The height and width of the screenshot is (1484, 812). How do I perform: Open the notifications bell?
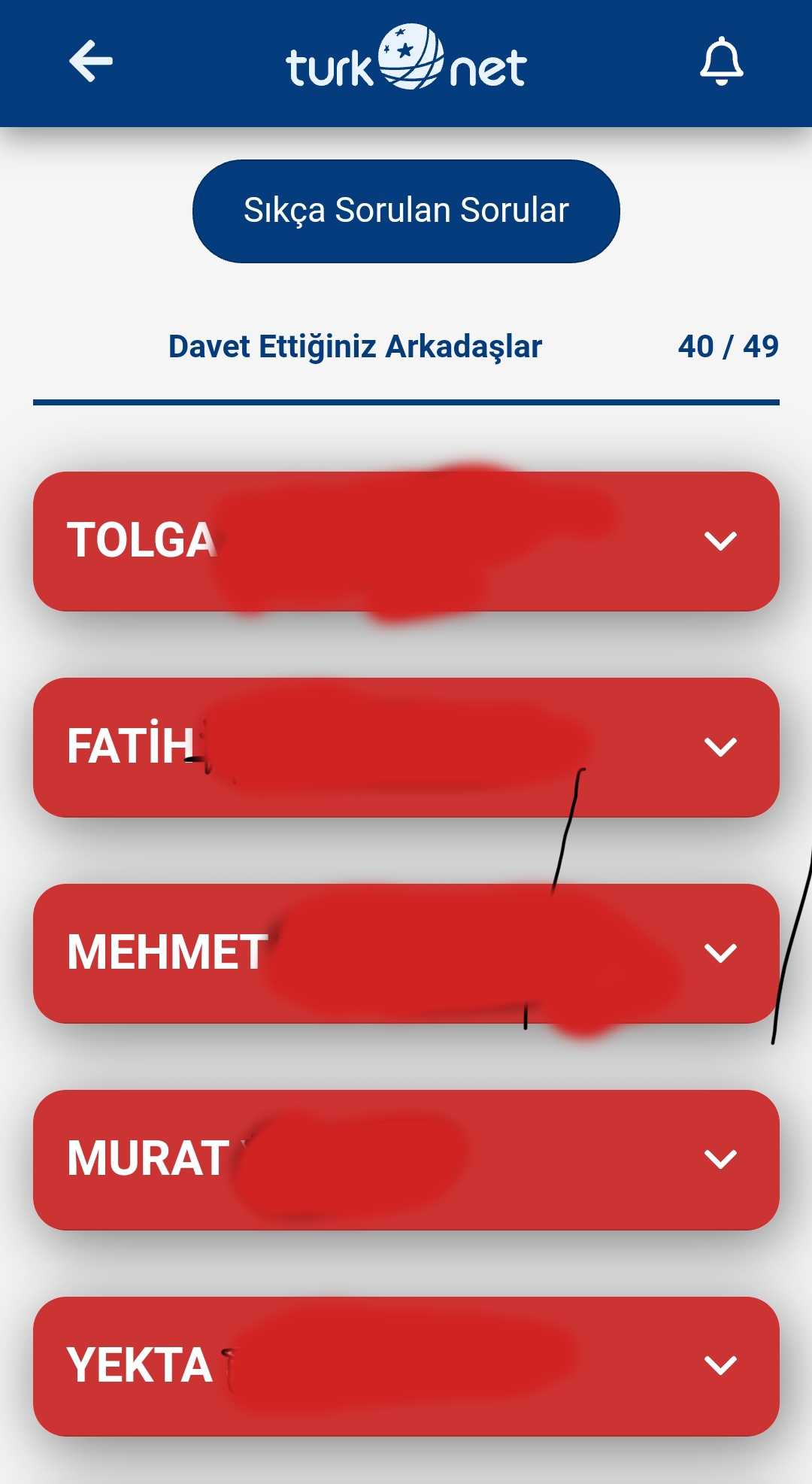pos(721,61)
